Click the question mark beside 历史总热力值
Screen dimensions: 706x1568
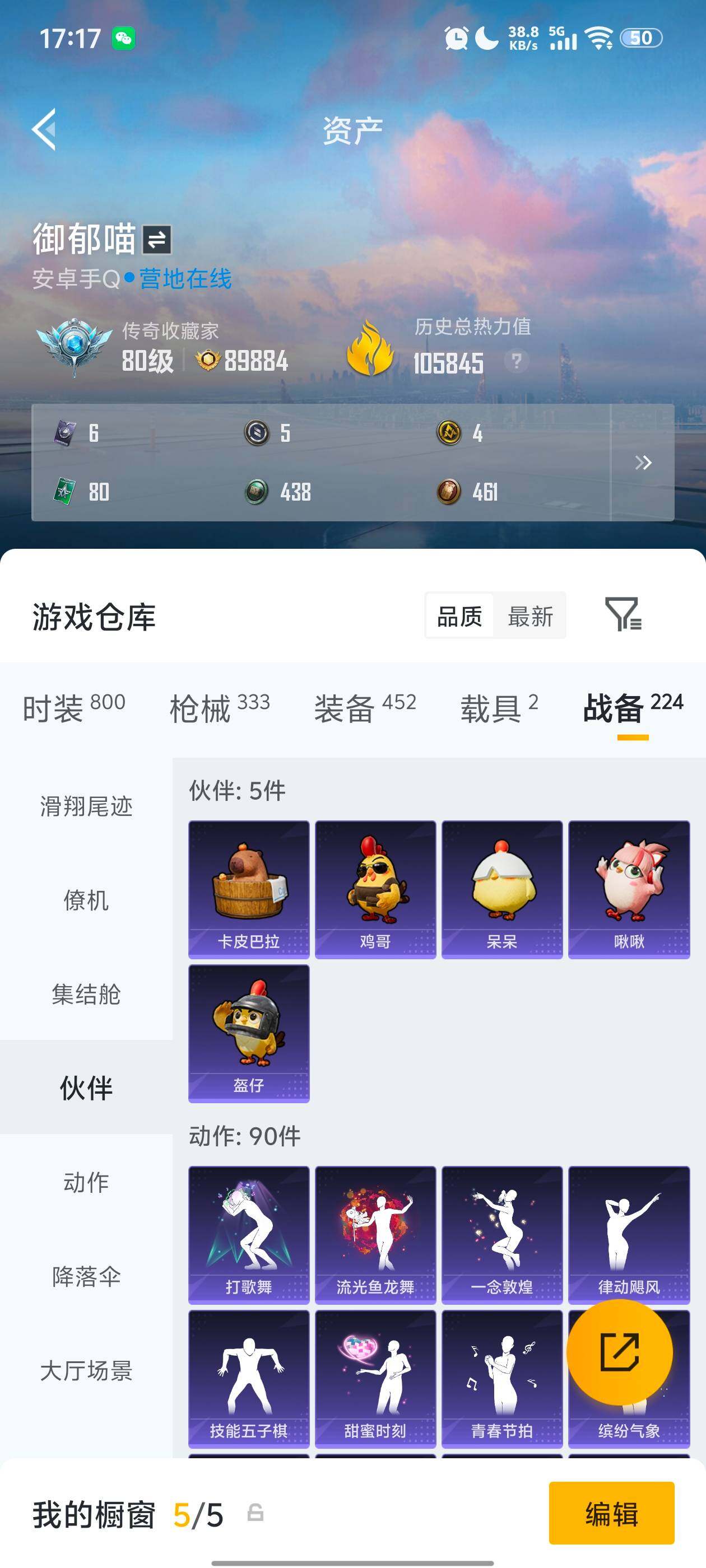(x=516, y=363)
